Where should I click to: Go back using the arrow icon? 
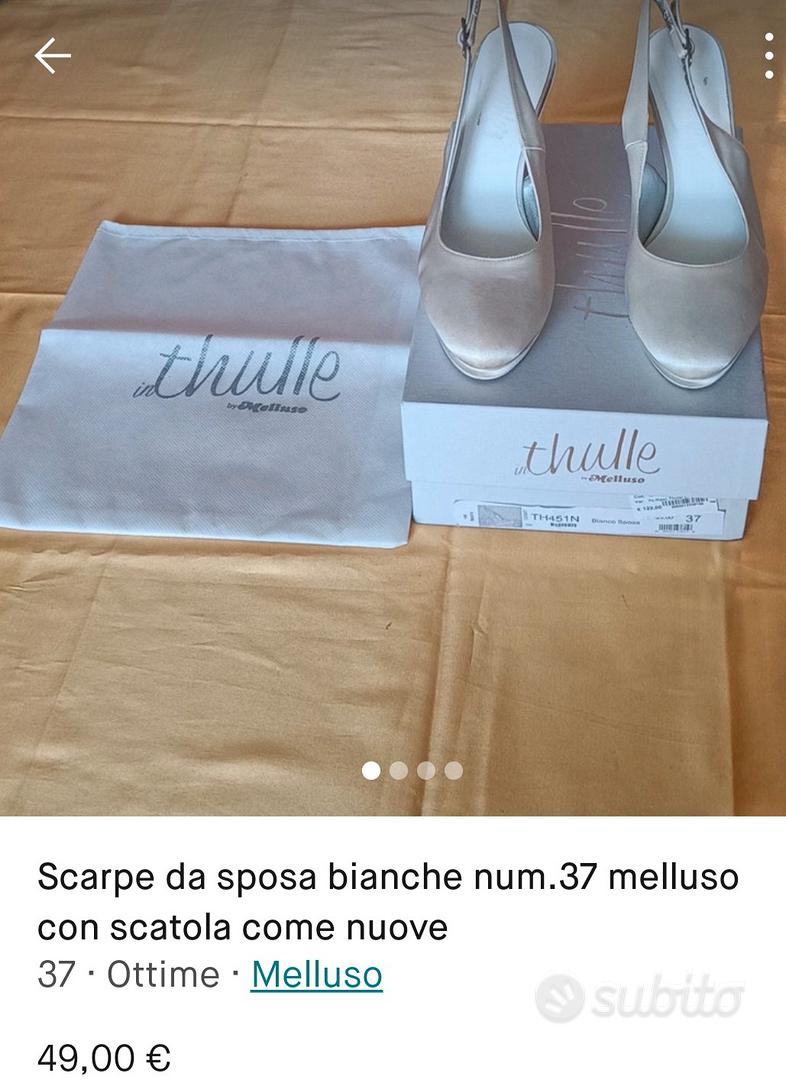52,56
